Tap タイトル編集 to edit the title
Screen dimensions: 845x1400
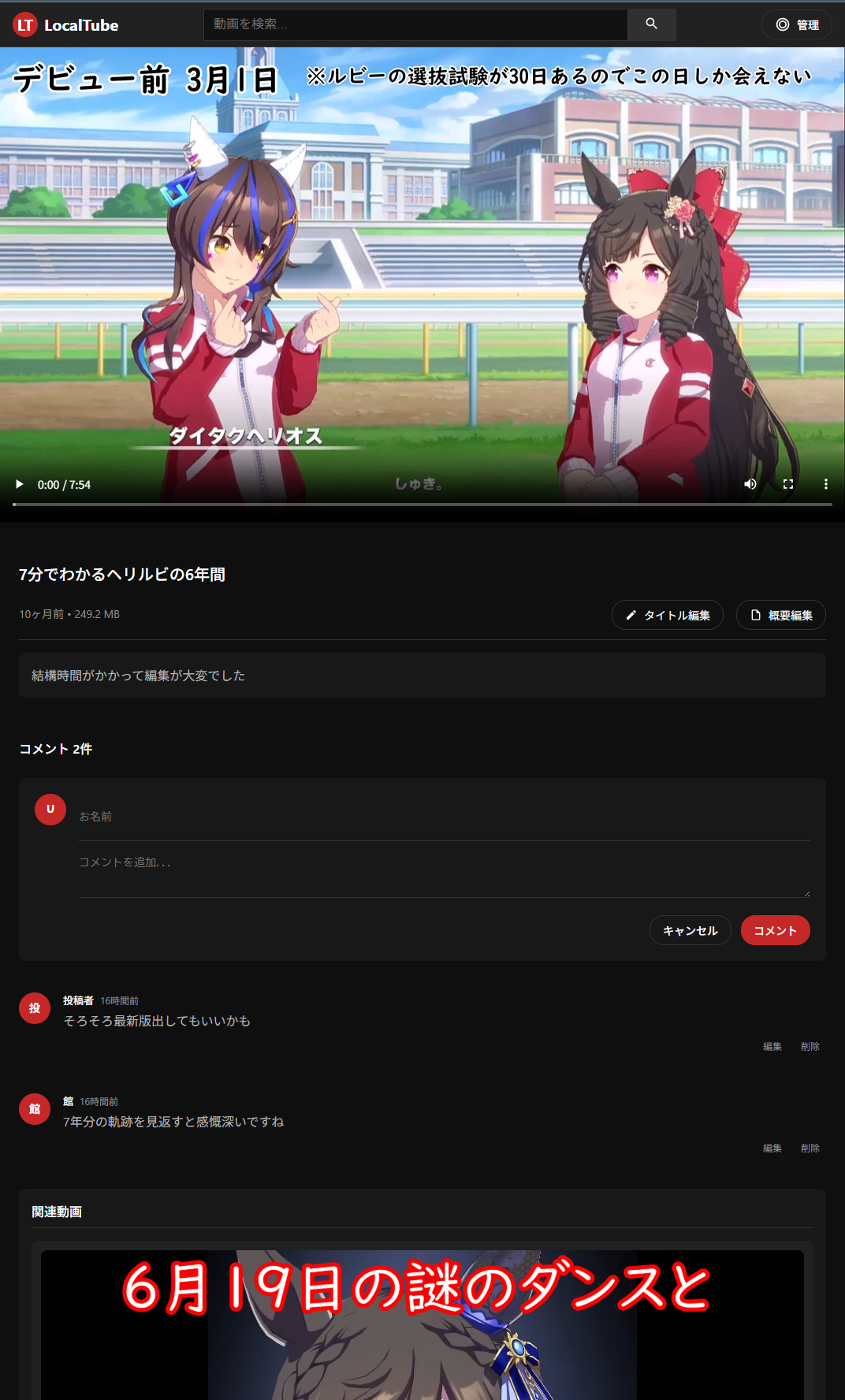pyautogui.click(x=668, y=615)
